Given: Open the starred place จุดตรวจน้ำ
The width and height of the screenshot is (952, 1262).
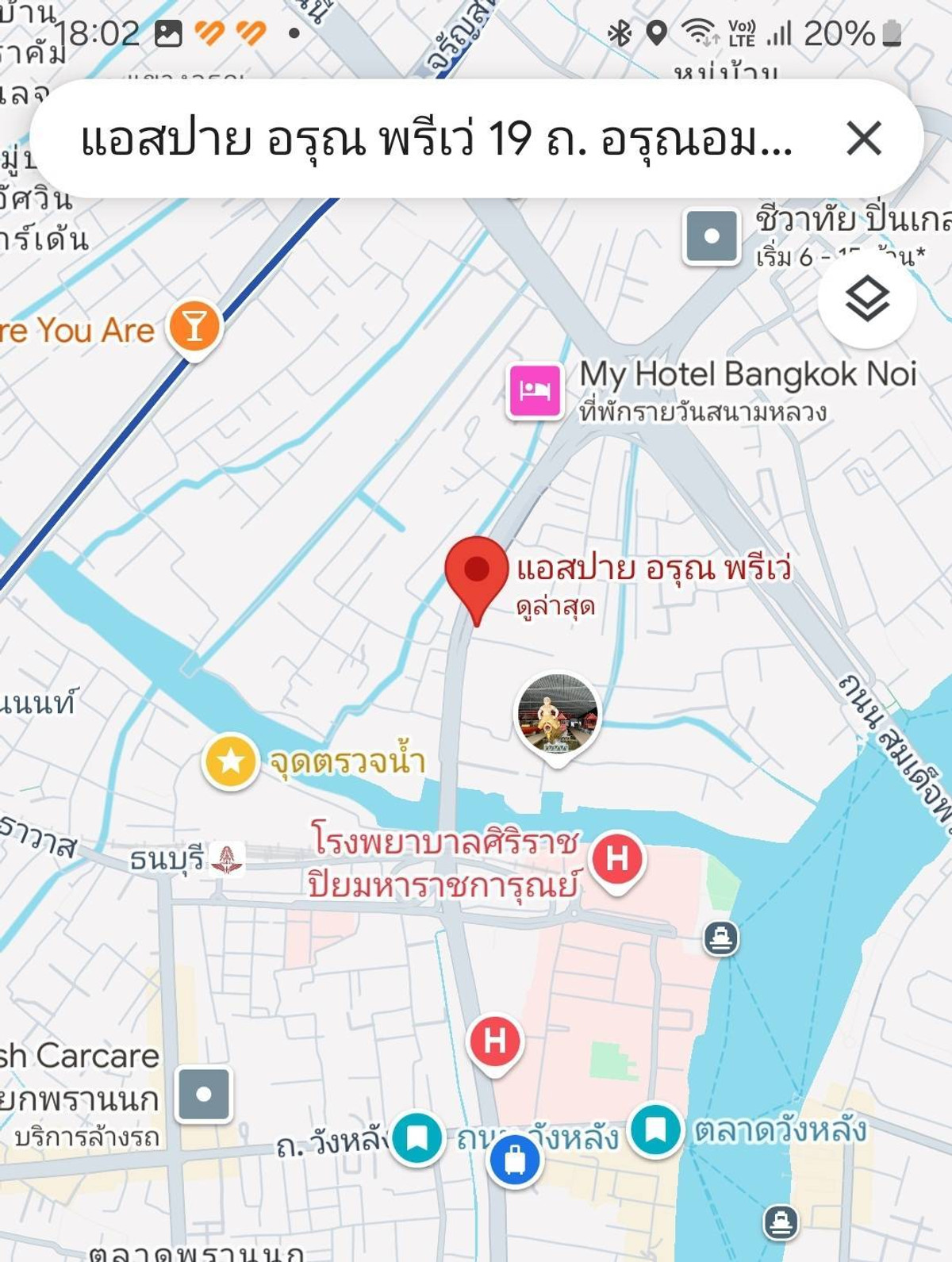Looking at the screenshot, I should (x=231, y=761).
